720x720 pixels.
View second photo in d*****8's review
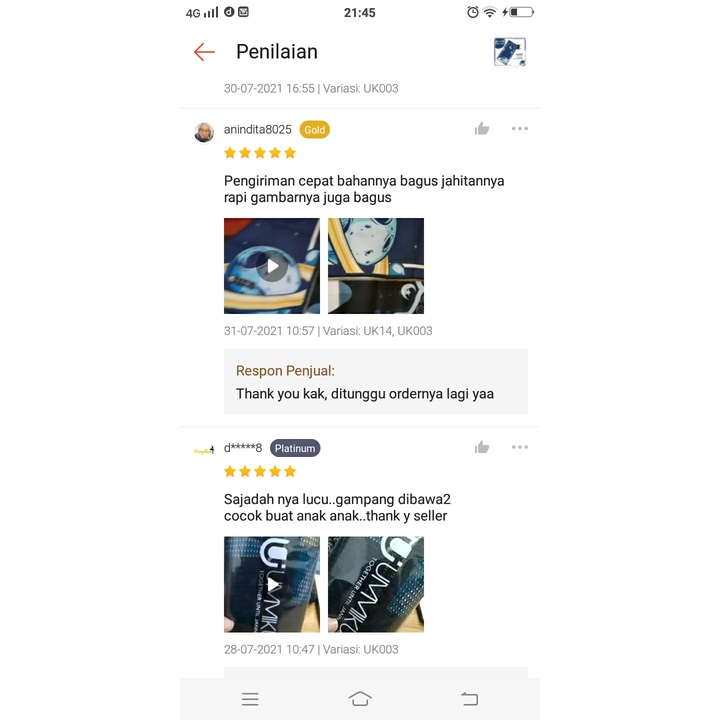(376, 584)
